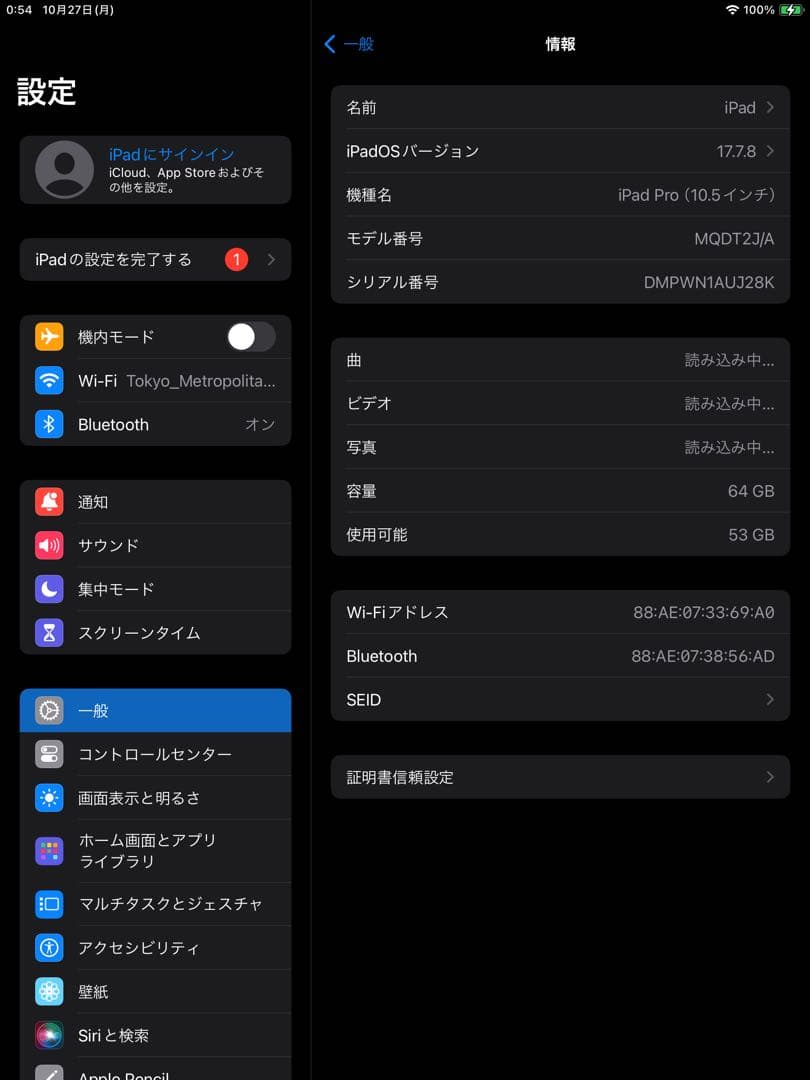Open 名前 settings row
The image size is (810, 1080).
560,107
